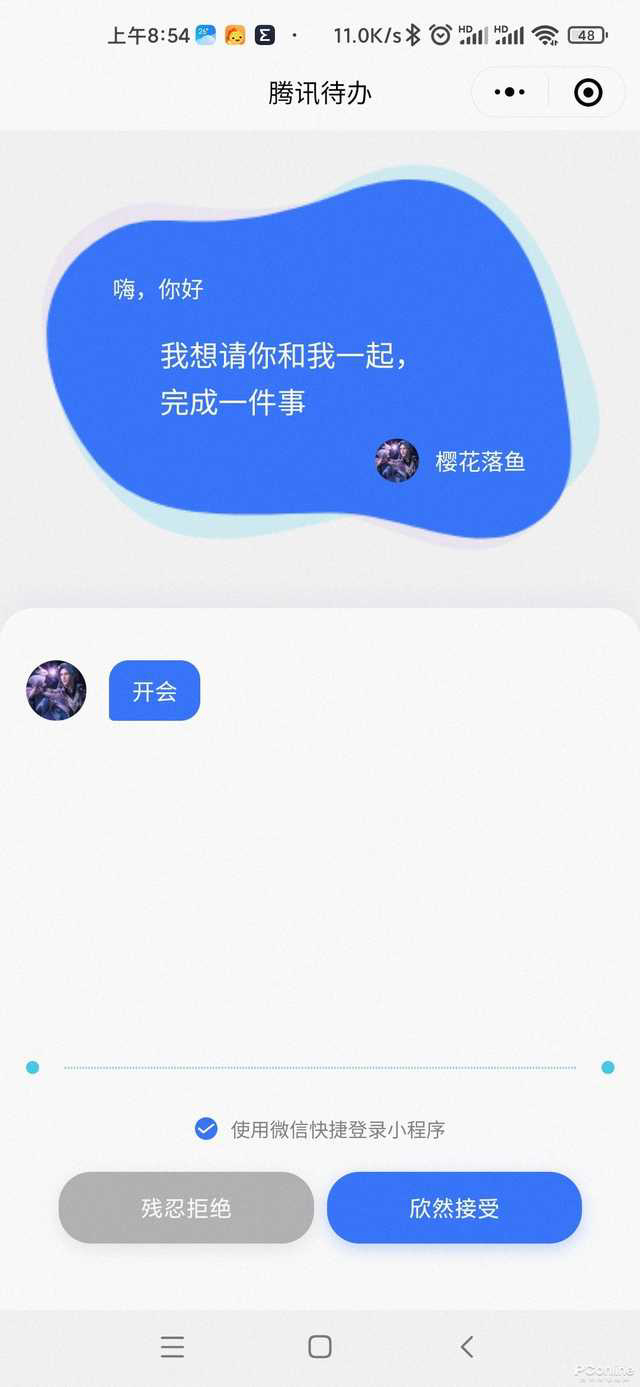Open the 开会 task bubble

coord(154,691)
